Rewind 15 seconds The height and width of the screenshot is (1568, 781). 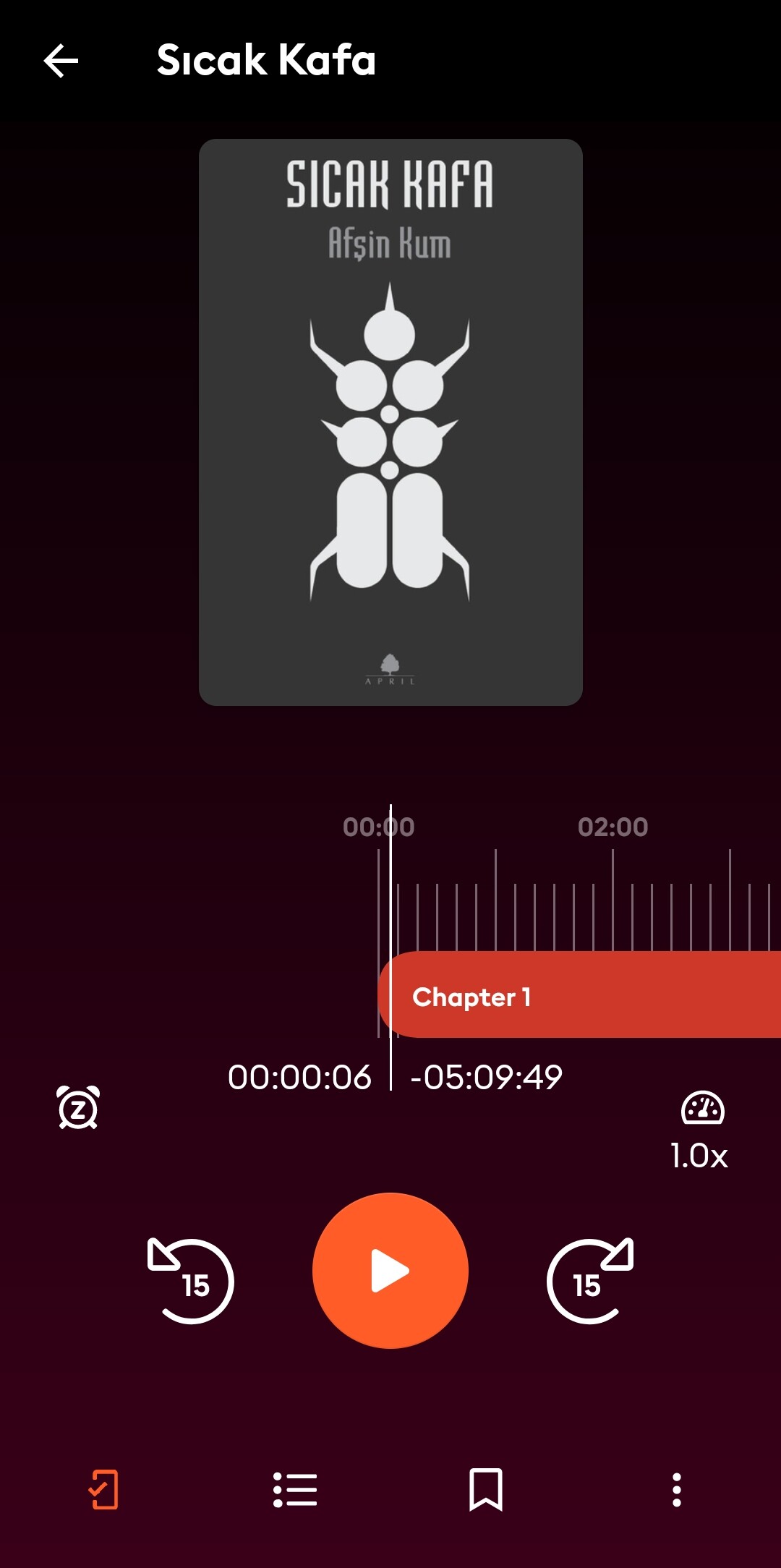[190, 1281]
